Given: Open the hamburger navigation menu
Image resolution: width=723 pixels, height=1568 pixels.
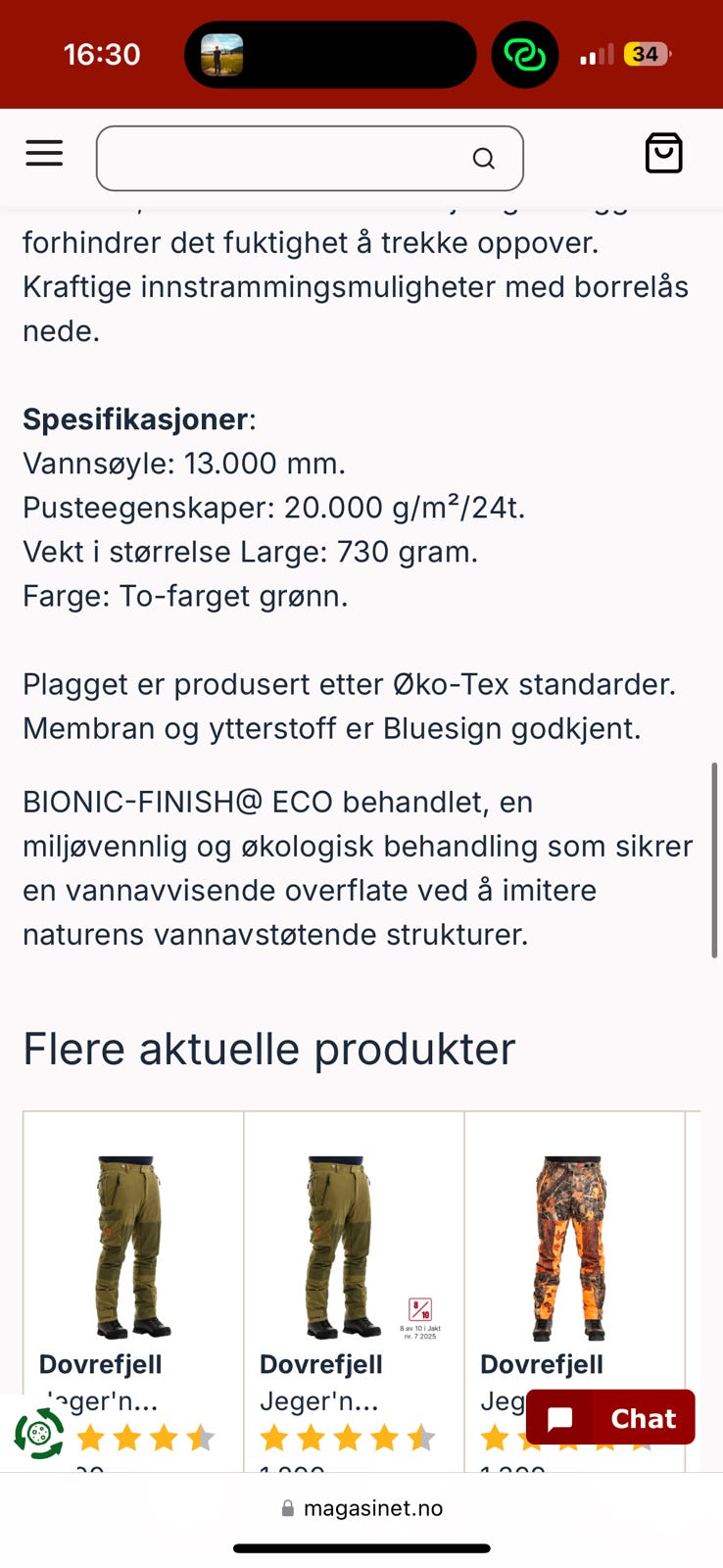Looking at the screenshot, I should [43, 154].
